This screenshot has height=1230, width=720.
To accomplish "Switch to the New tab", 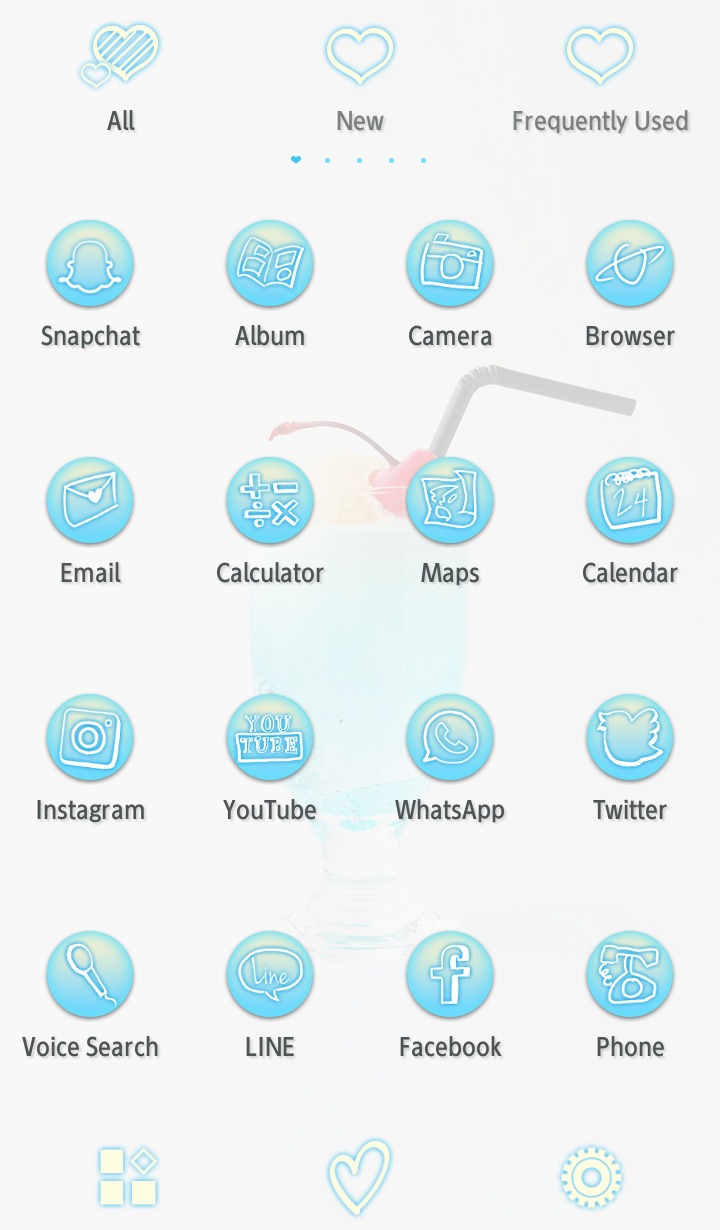I will (x=360, y=78).
